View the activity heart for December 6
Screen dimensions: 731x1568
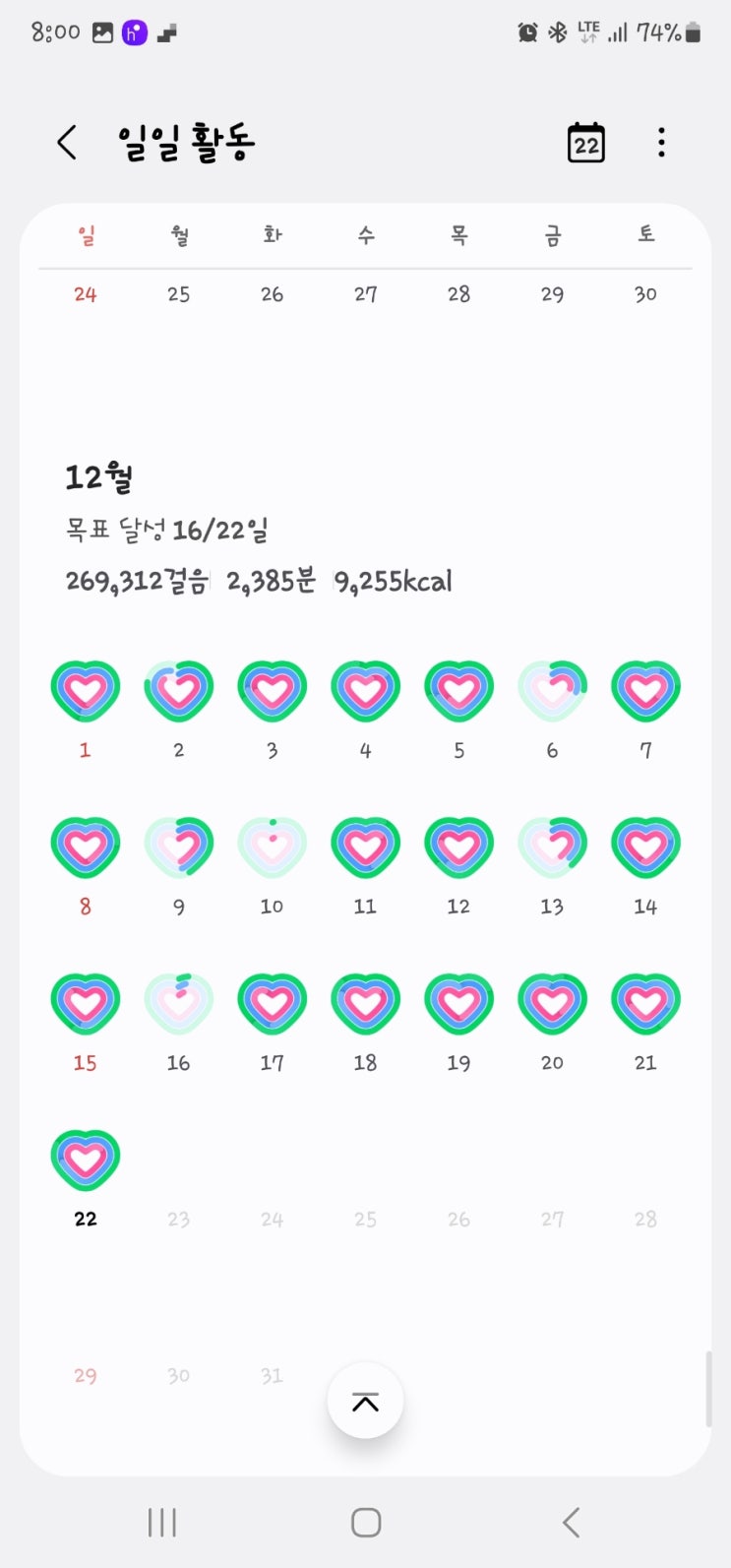click(x=552, y=691)
